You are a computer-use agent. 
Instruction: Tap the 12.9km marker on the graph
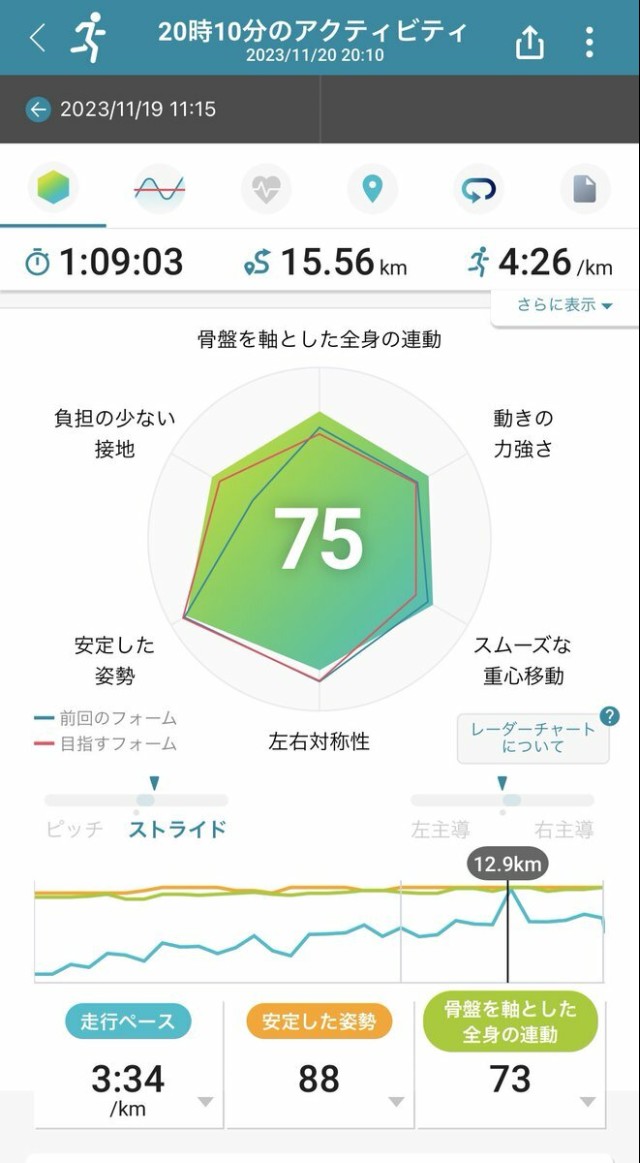tap(508, 863)
